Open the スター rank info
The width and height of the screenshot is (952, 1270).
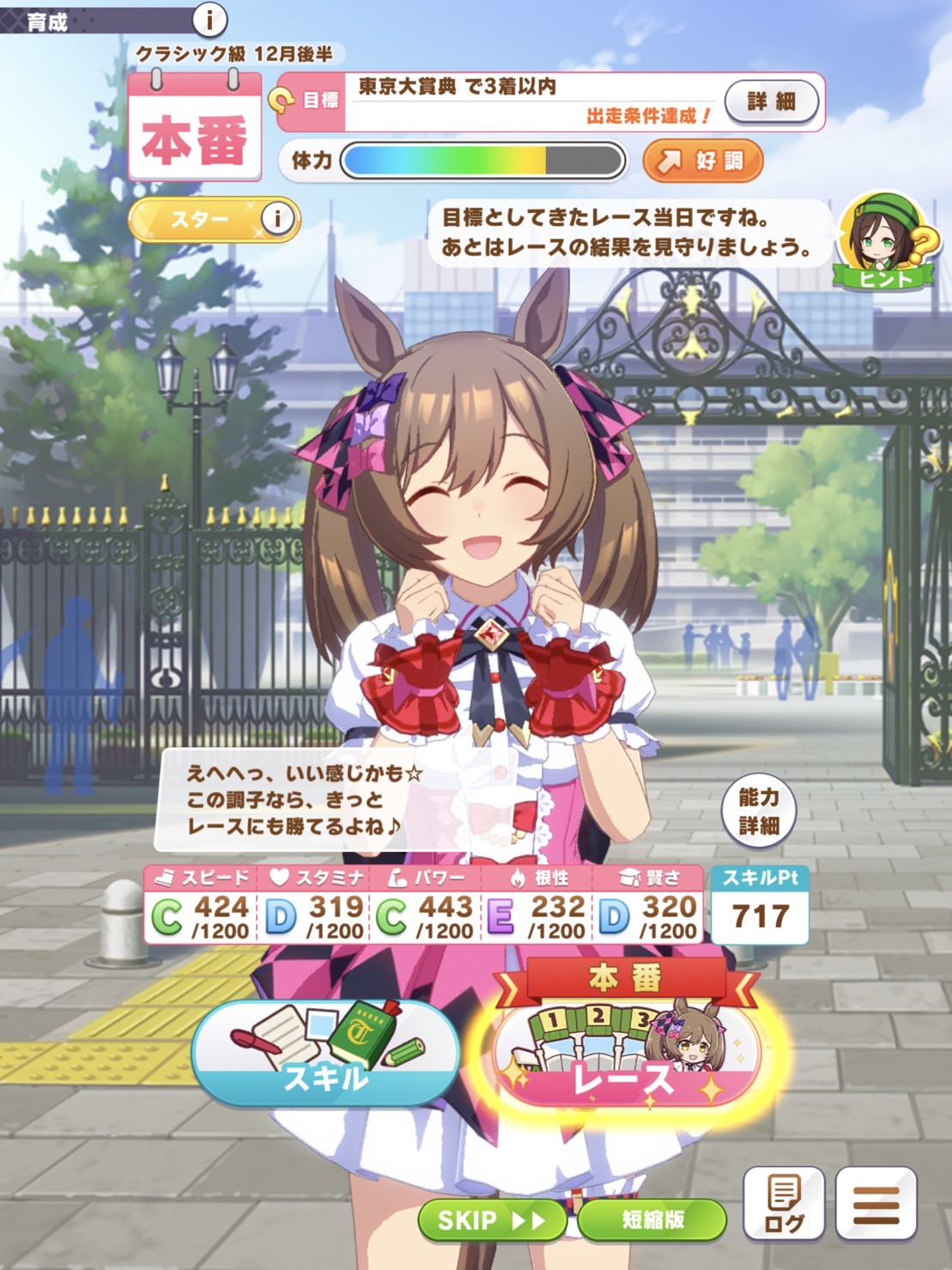pos(276,218)
